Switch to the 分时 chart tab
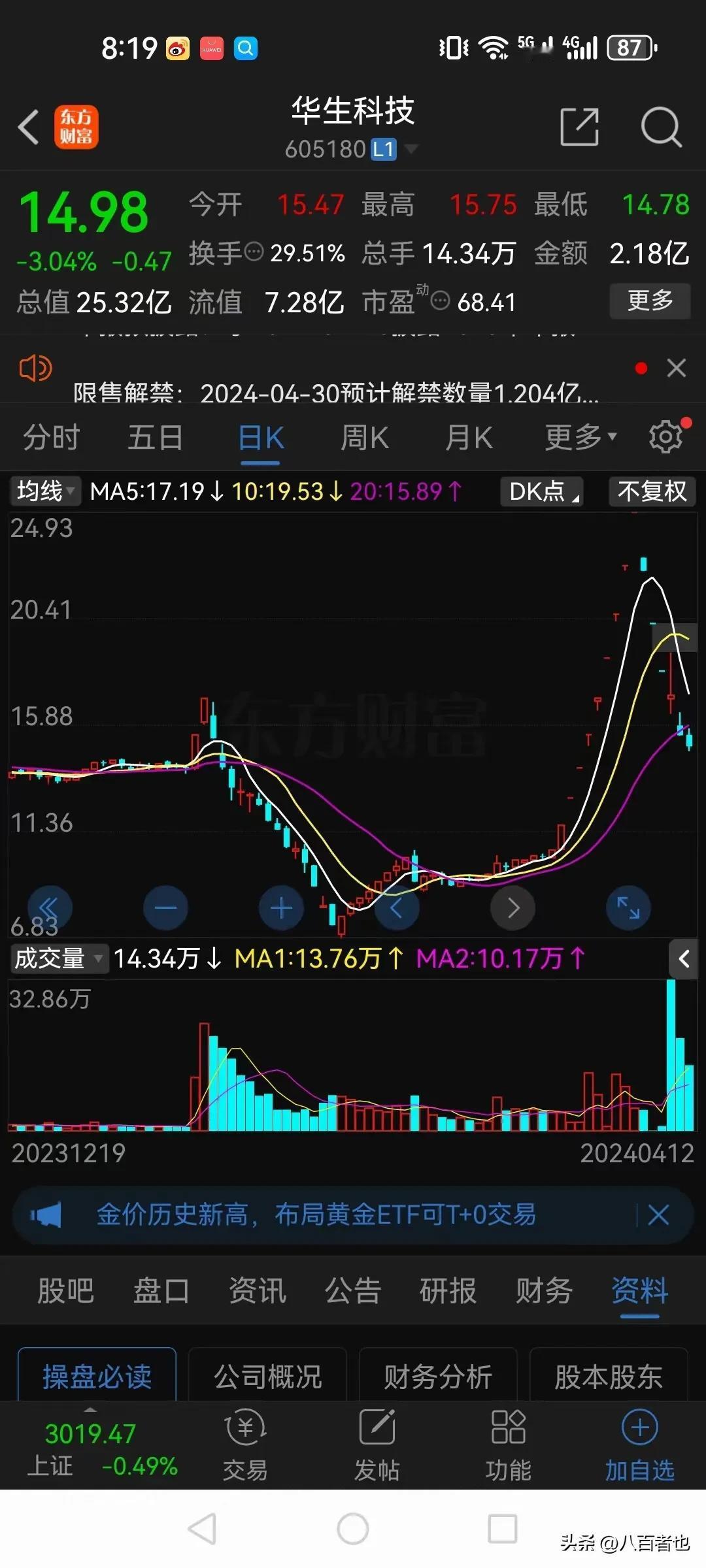The width and height of the screenshot is (706, 1568). pos(52,437)
